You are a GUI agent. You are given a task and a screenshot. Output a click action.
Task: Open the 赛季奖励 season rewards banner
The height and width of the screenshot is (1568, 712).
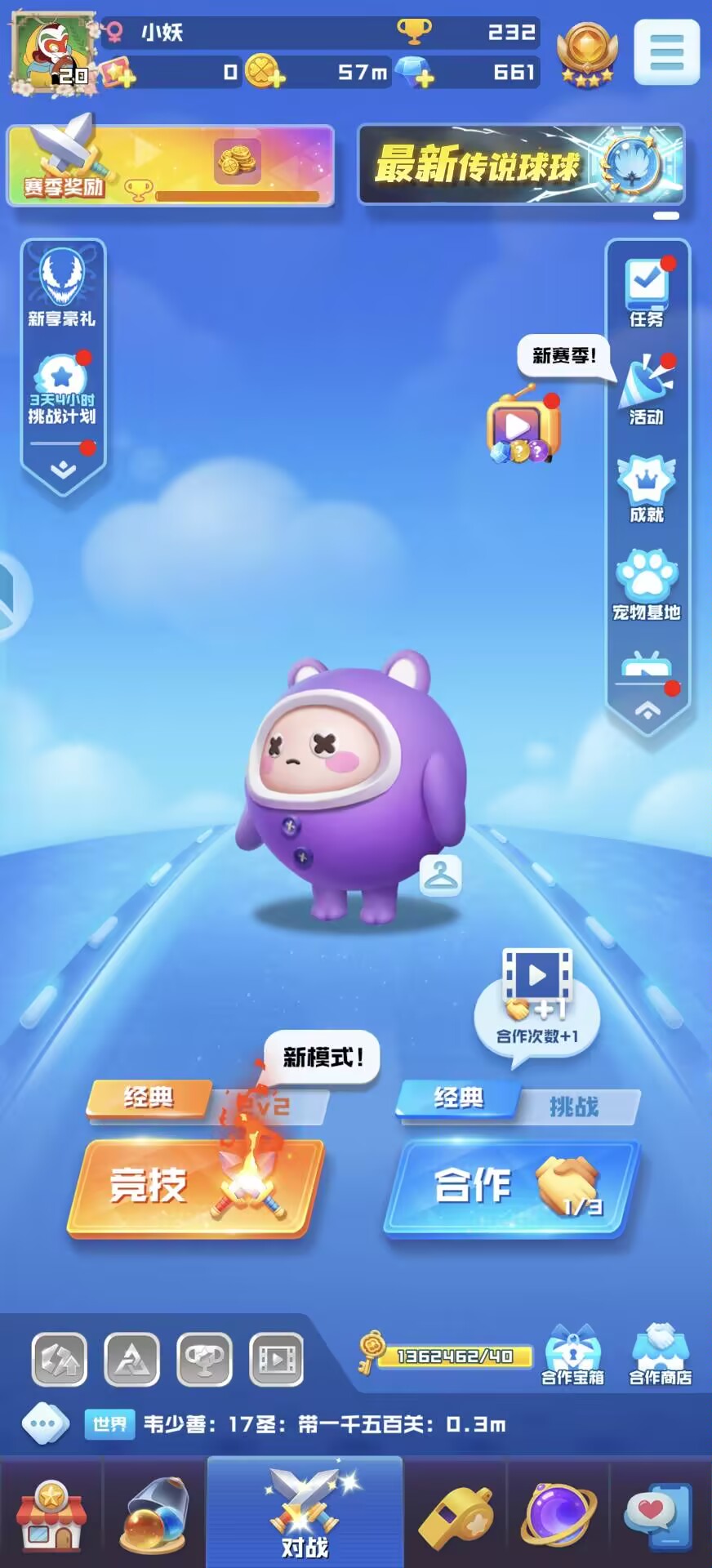click(x=170, y=166)
